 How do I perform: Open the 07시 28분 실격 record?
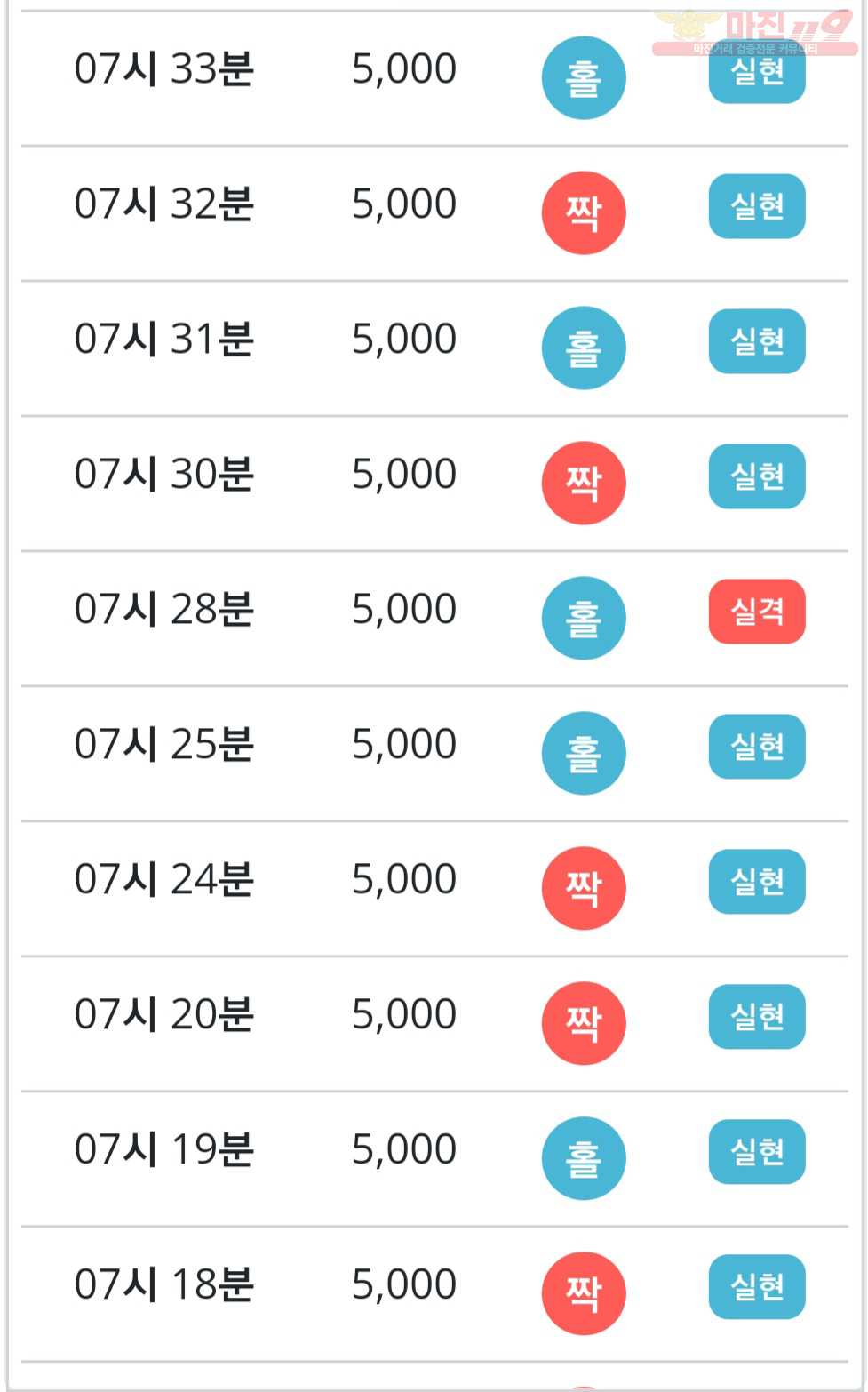point(434,619)
